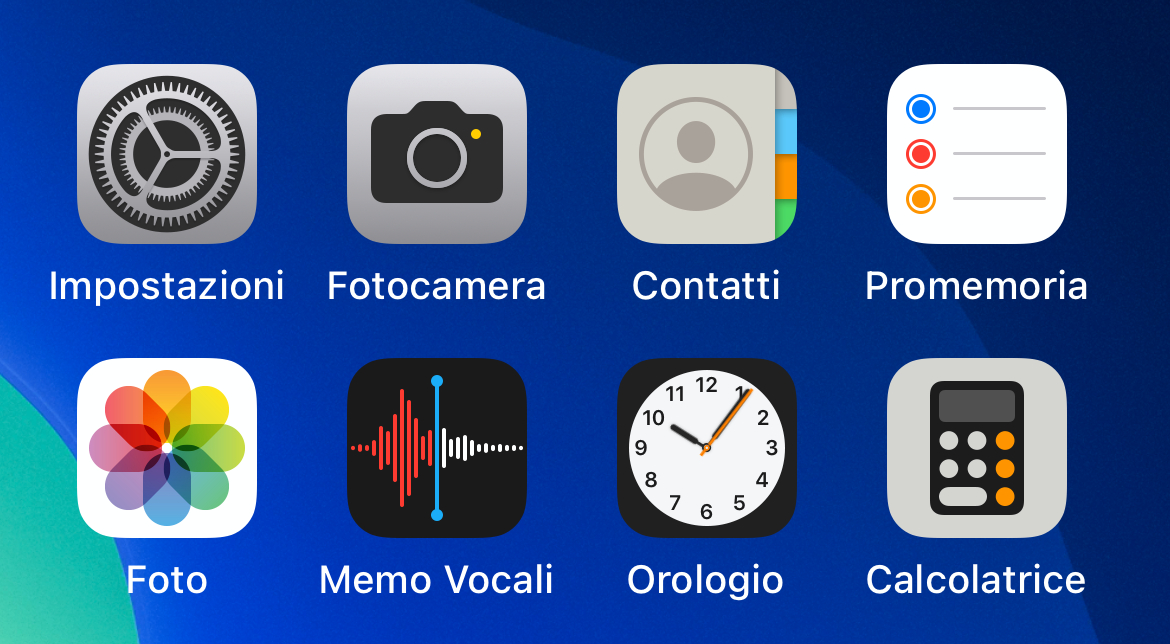Open the Contatti app

pos(706,154)
